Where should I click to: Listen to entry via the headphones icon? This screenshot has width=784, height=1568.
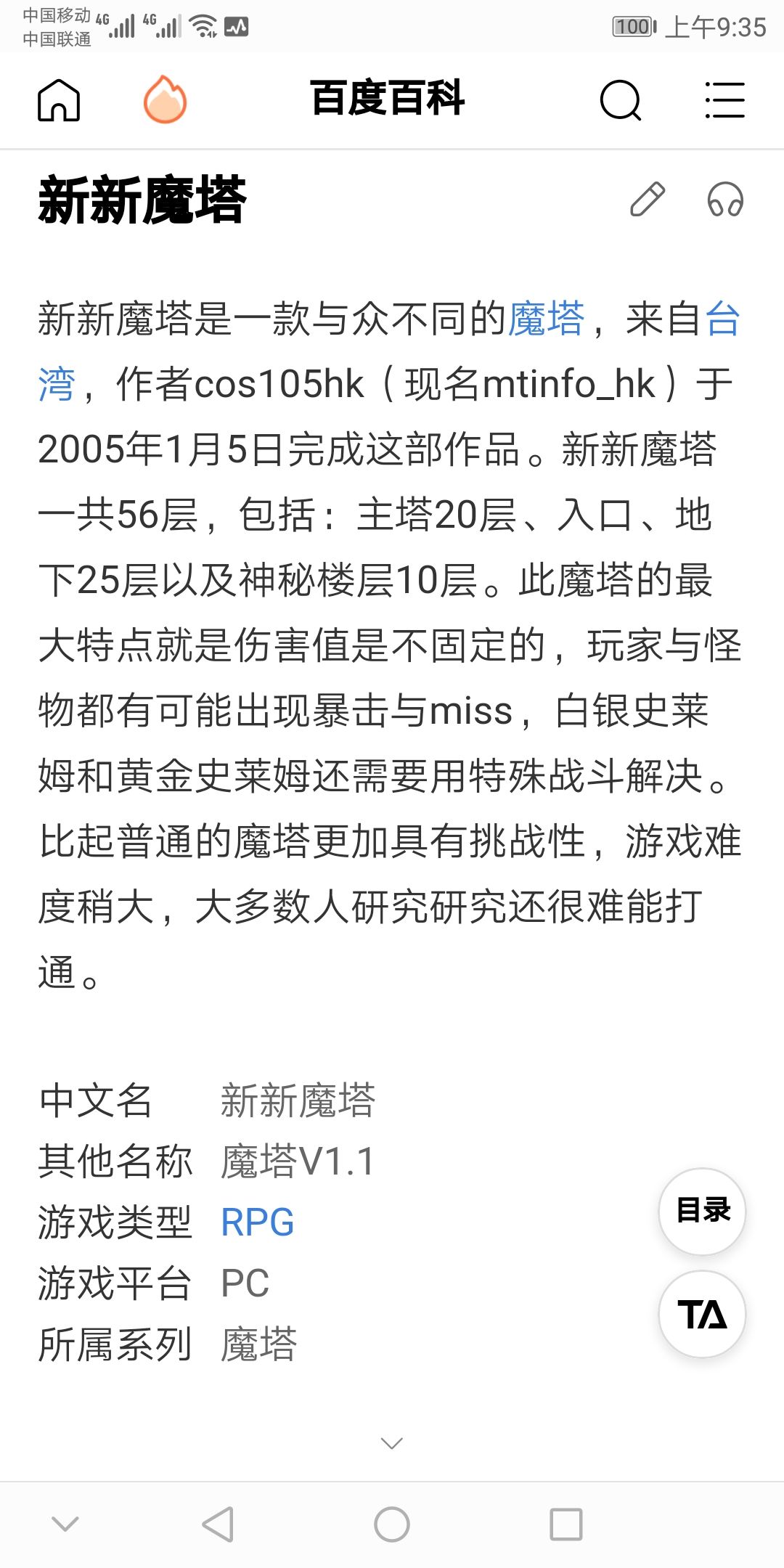pos(725,200)
